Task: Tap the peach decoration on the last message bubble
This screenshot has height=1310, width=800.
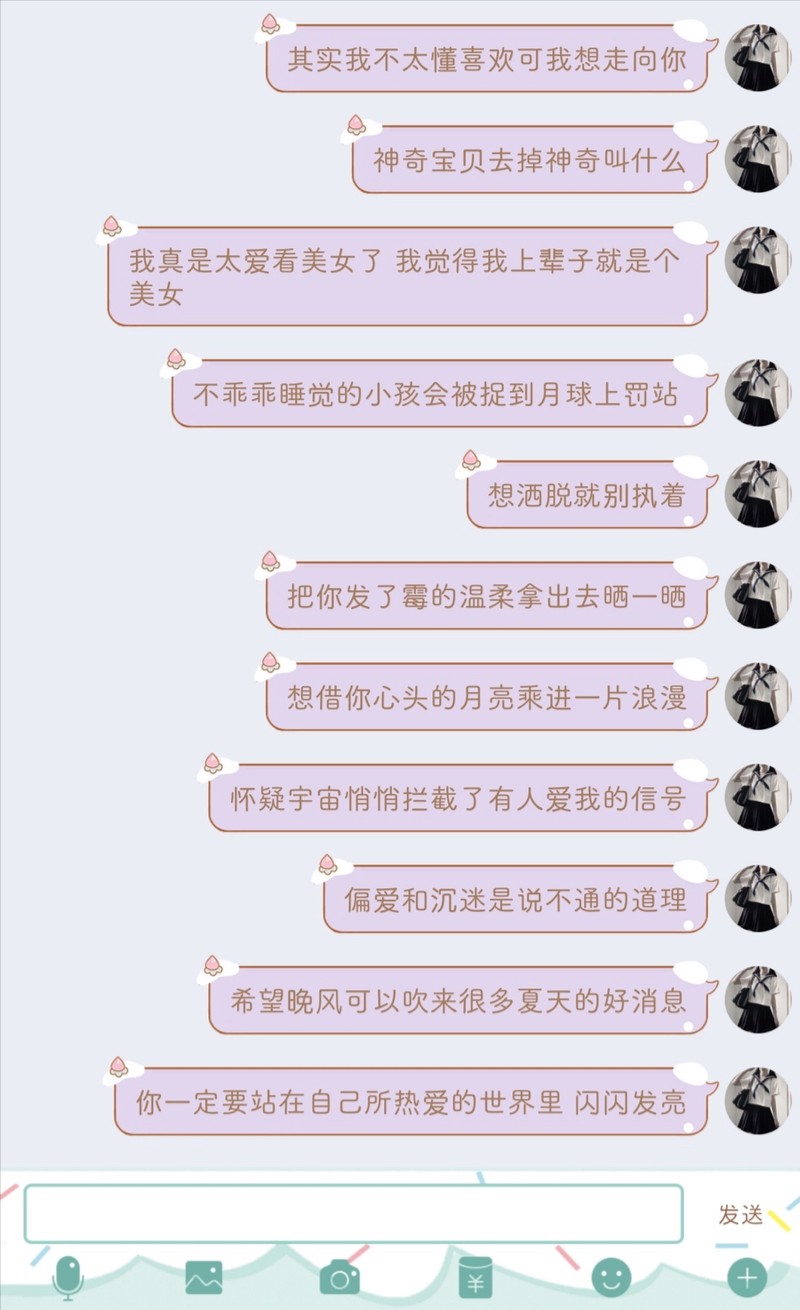Action: click(x=120, y=1067)
